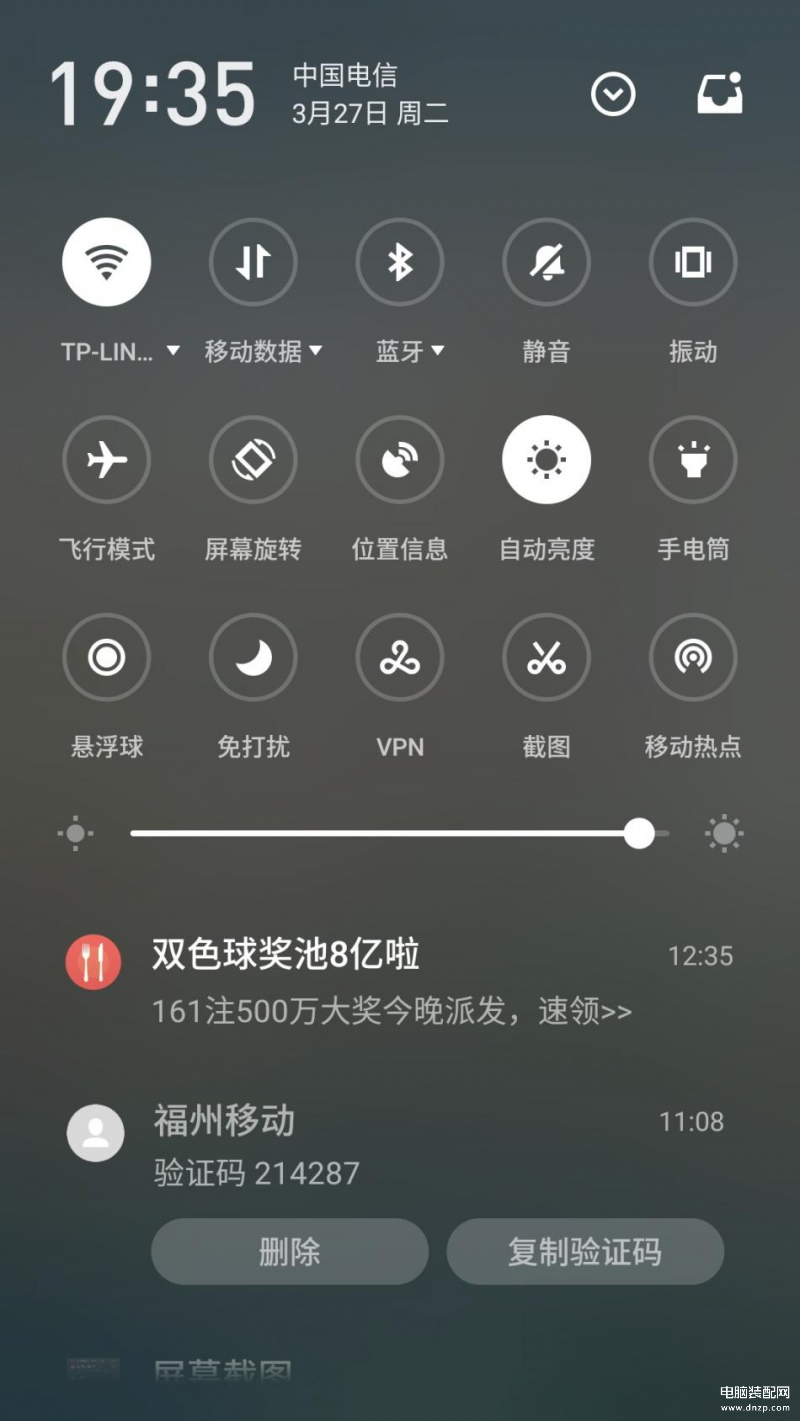Turn on 免打扰 do not disturb

253,657
